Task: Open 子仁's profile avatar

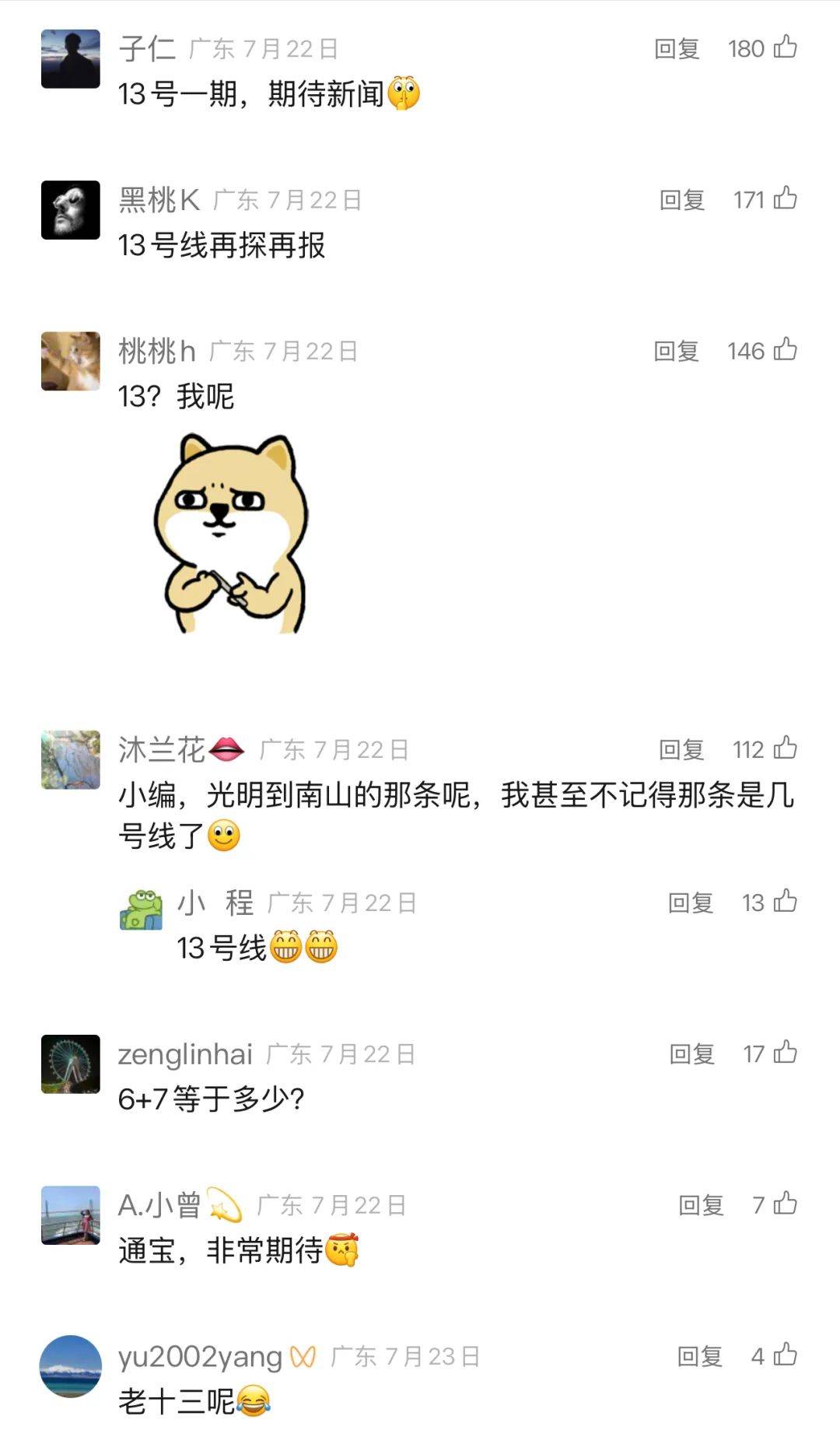Action: (71, 59)
